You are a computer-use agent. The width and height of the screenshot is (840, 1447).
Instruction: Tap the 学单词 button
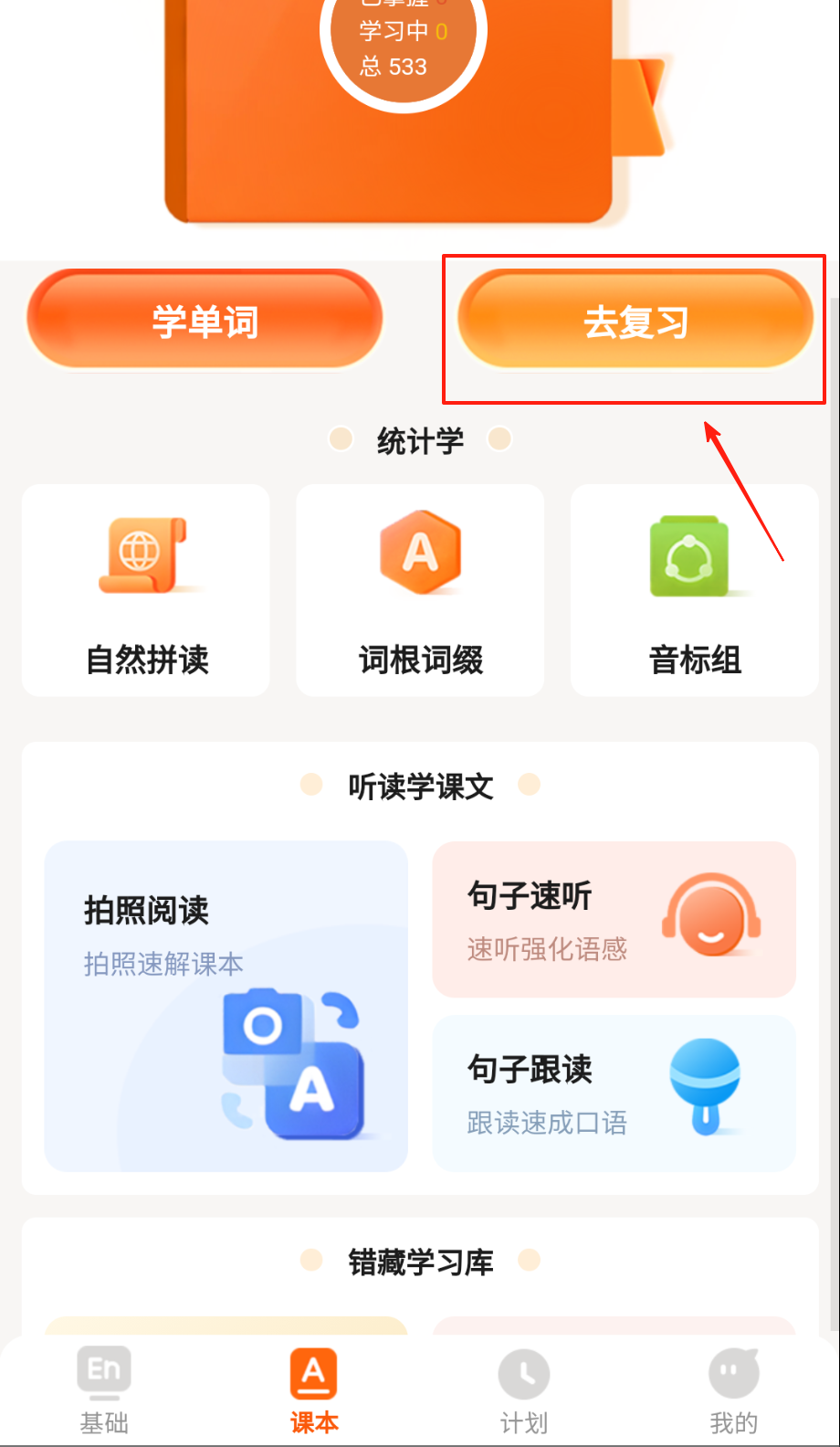click(205, 321)
